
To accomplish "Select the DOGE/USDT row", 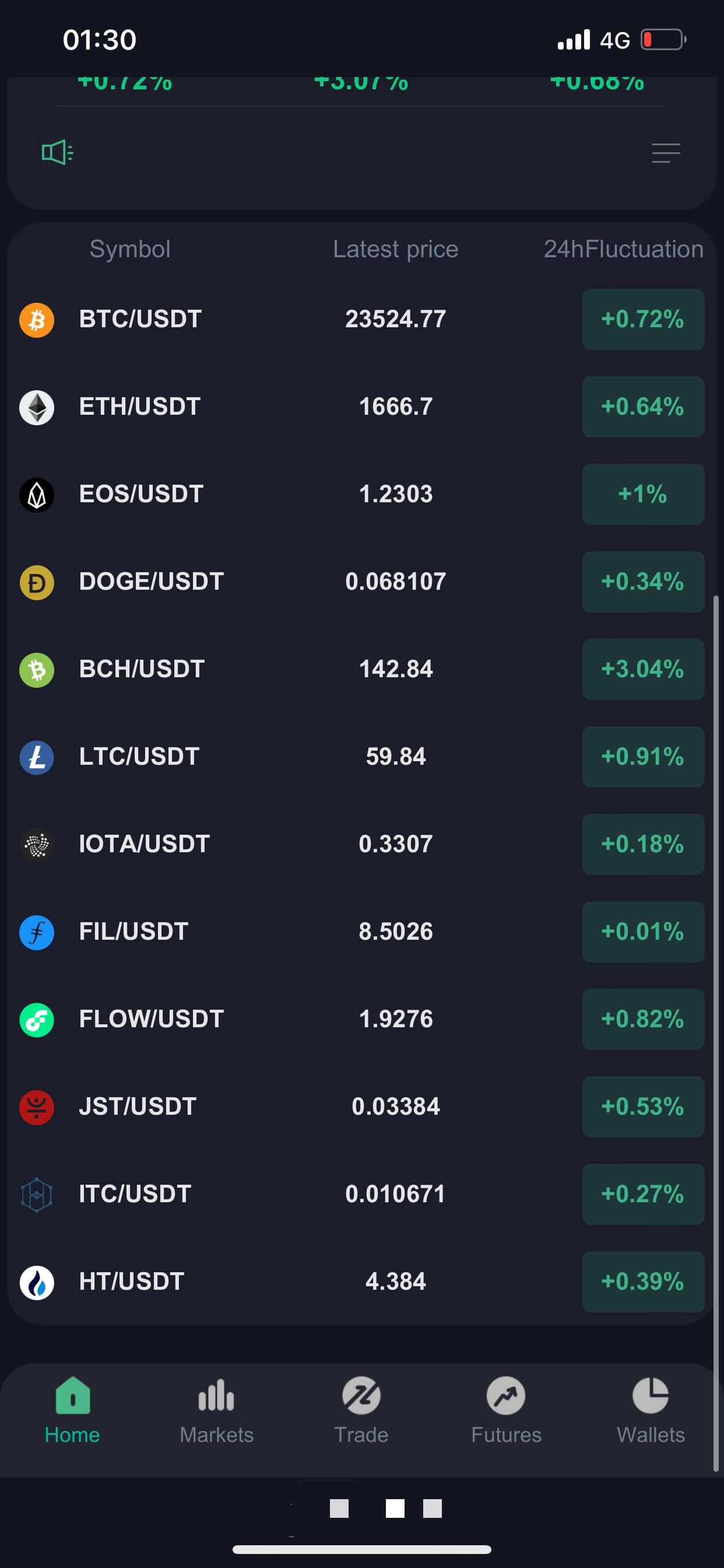I will point(152,582).
